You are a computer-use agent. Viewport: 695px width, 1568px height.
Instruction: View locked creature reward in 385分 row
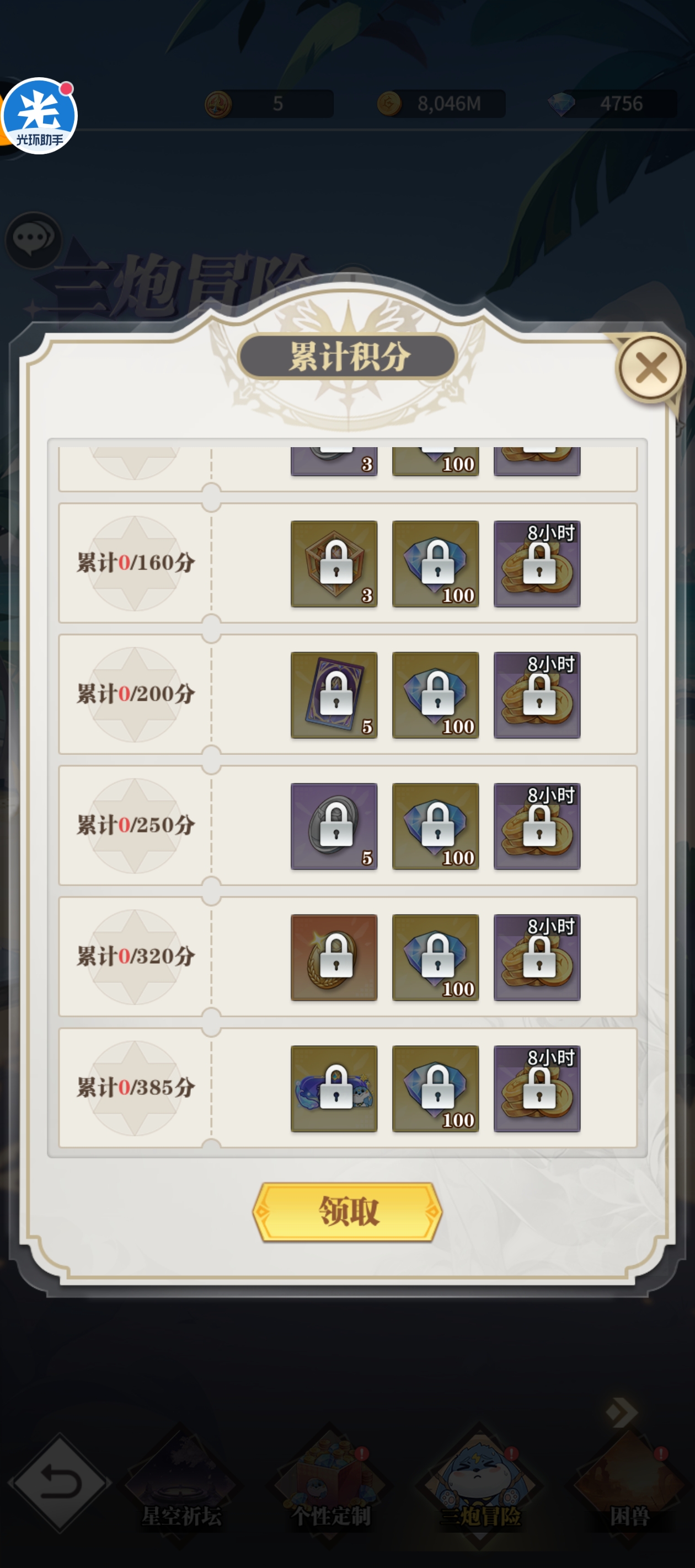pyautogui.click(x=334, y=1088)
